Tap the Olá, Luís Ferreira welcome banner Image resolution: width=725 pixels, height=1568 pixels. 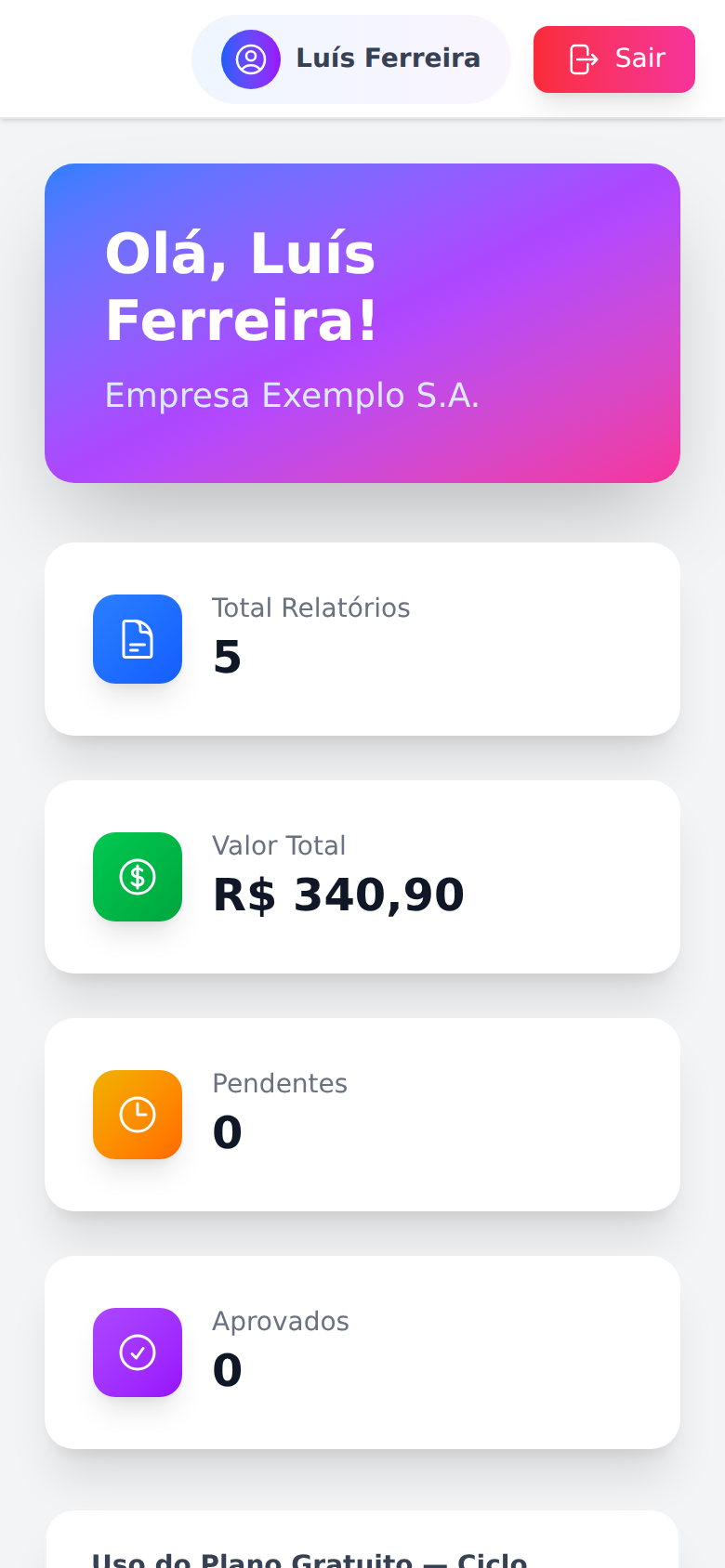pos(362,321)
